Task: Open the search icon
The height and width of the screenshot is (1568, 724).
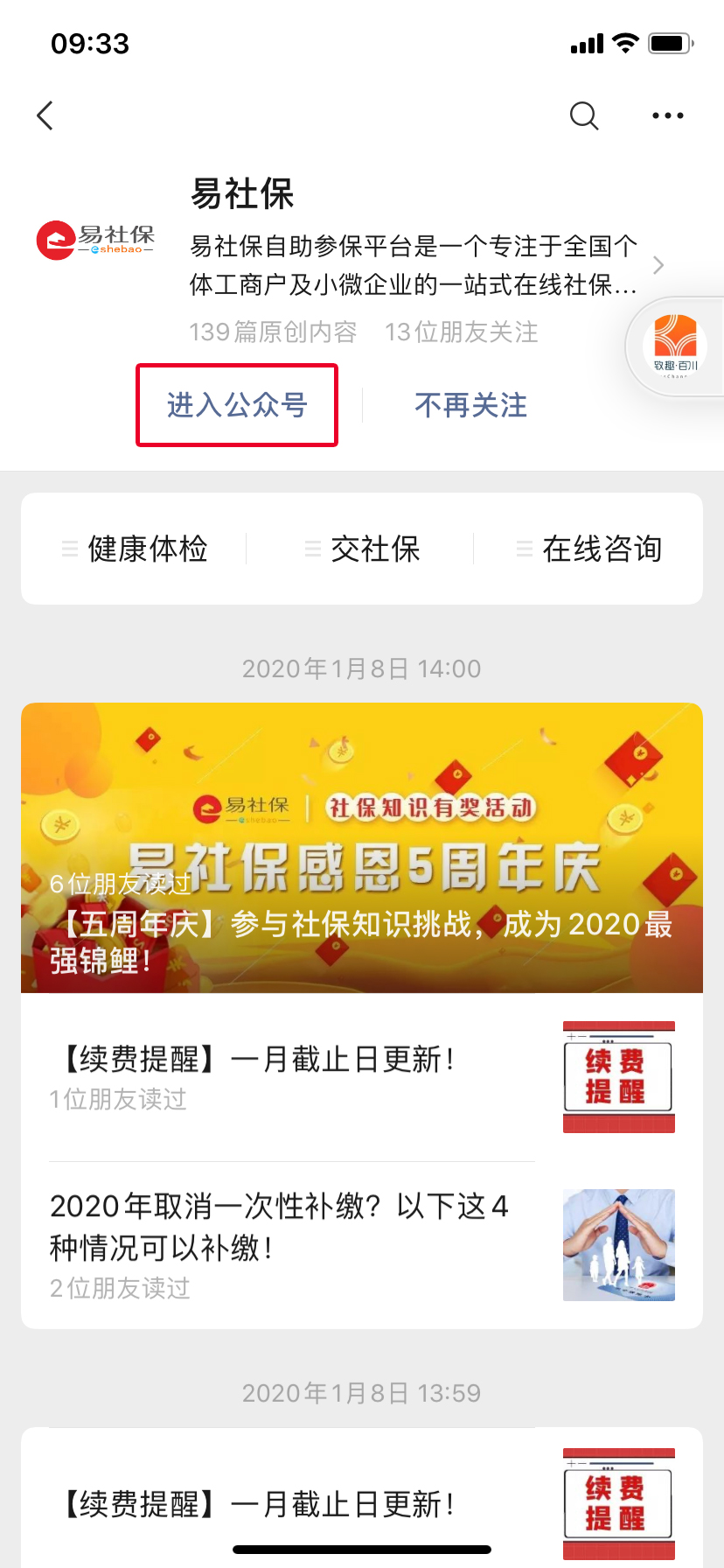Action: pyautogui.click(x=583, y=115)
